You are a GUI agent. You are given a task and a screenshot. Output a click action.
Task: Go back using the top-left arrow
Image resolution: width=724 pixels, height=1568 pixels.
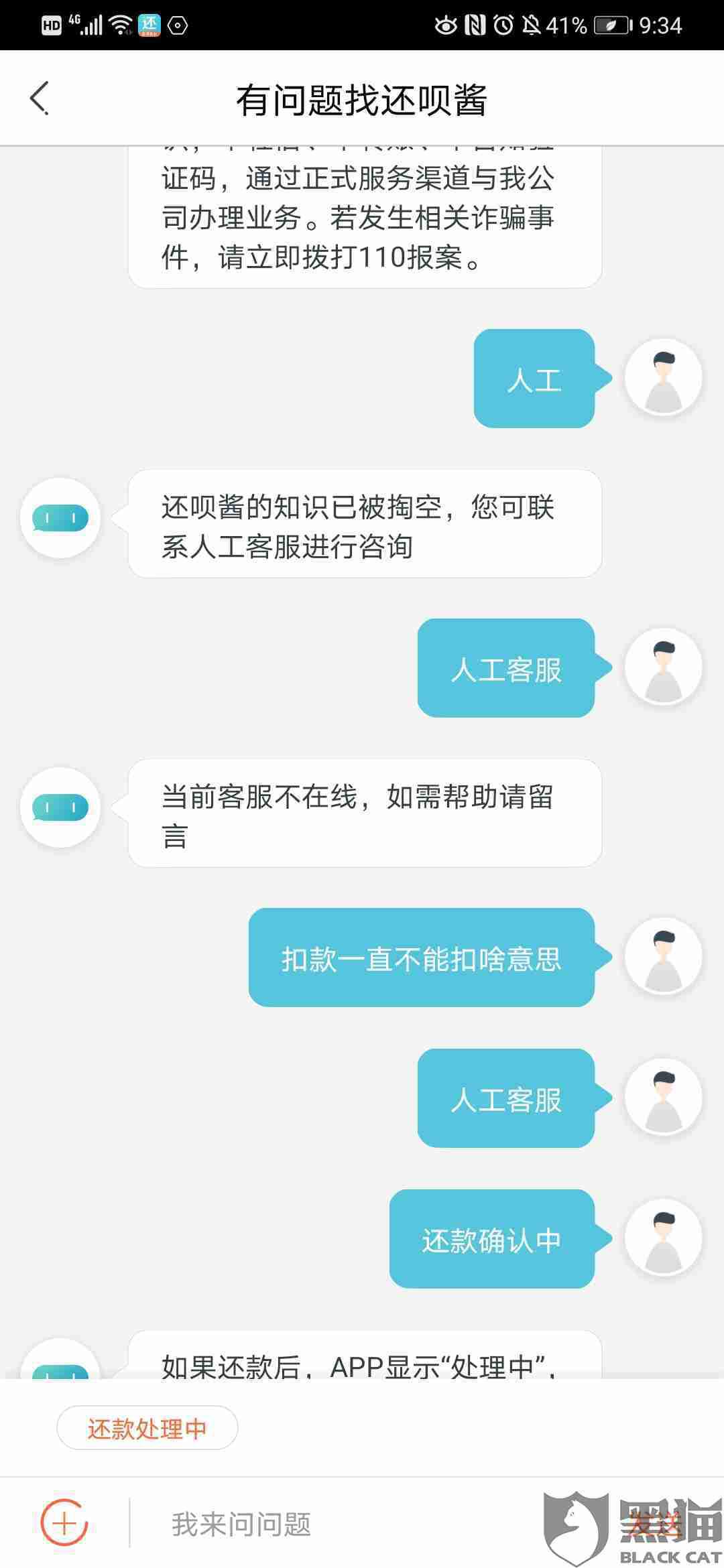pyautogui.click(x=40, y=99)
